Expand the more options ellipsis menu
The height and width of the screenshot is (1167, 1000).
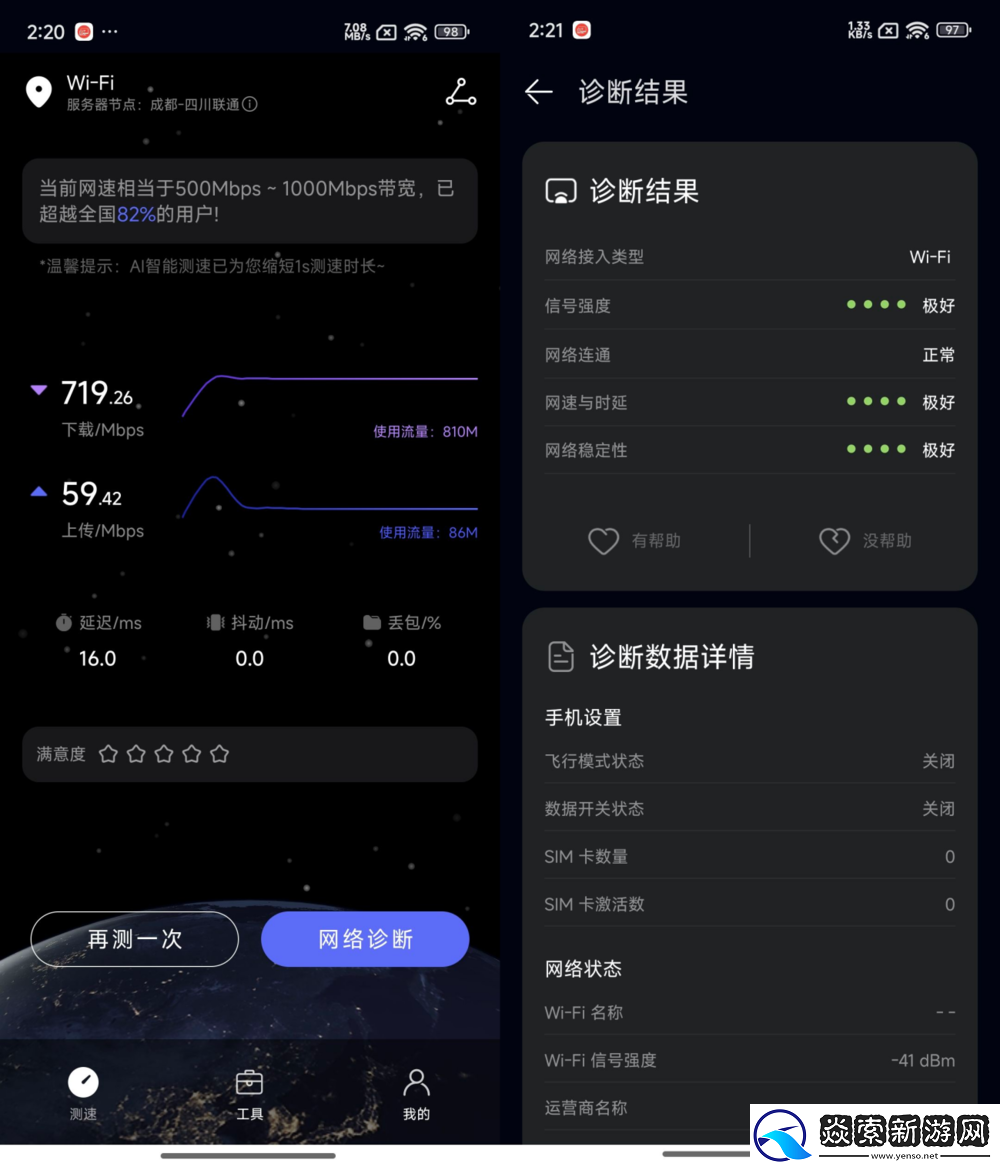tap(110, 31)
